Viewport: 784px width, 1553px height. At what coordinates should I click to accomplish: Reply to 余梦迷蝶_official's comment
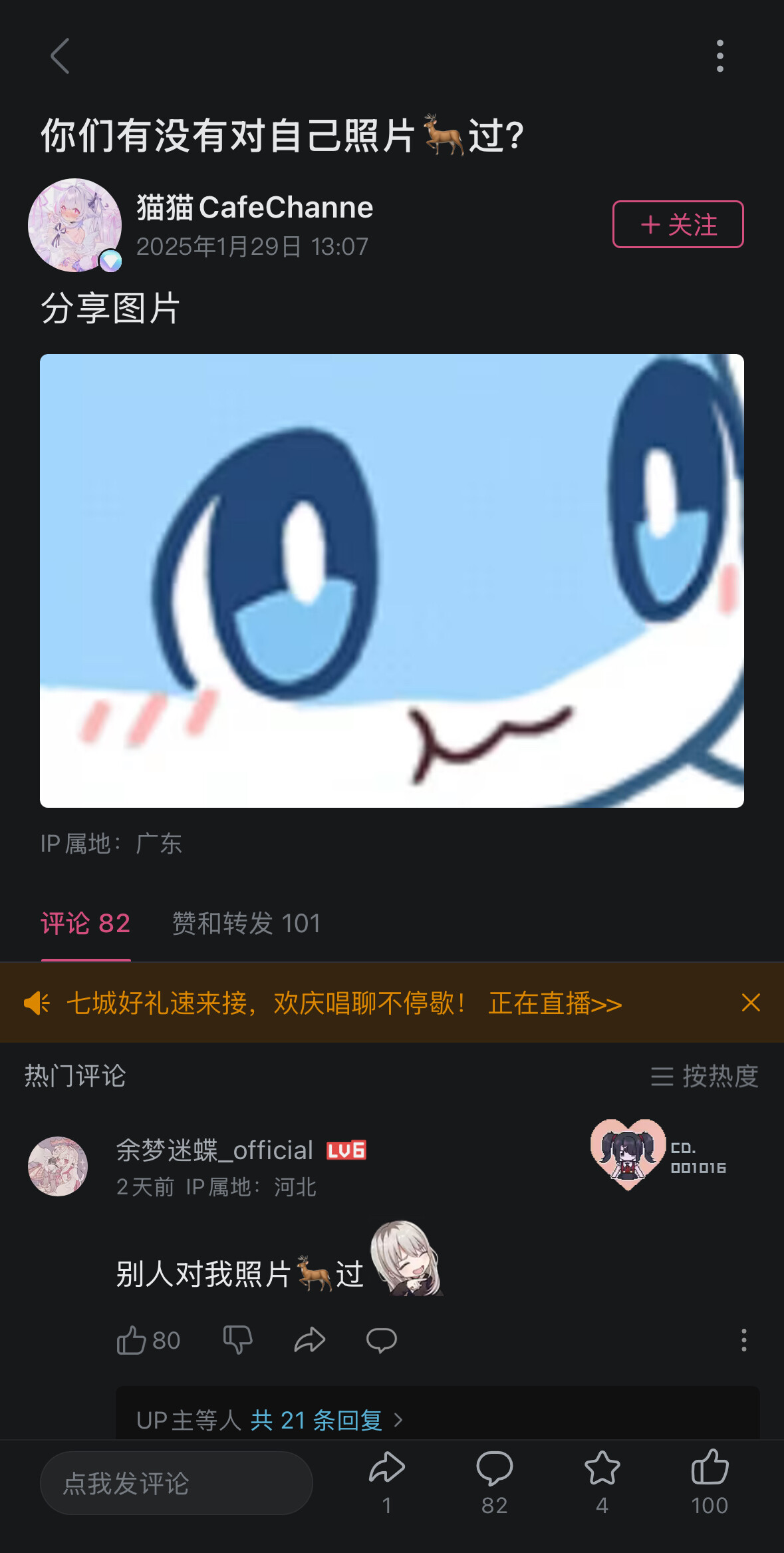pyautogui.click(x=382, y=1340)
